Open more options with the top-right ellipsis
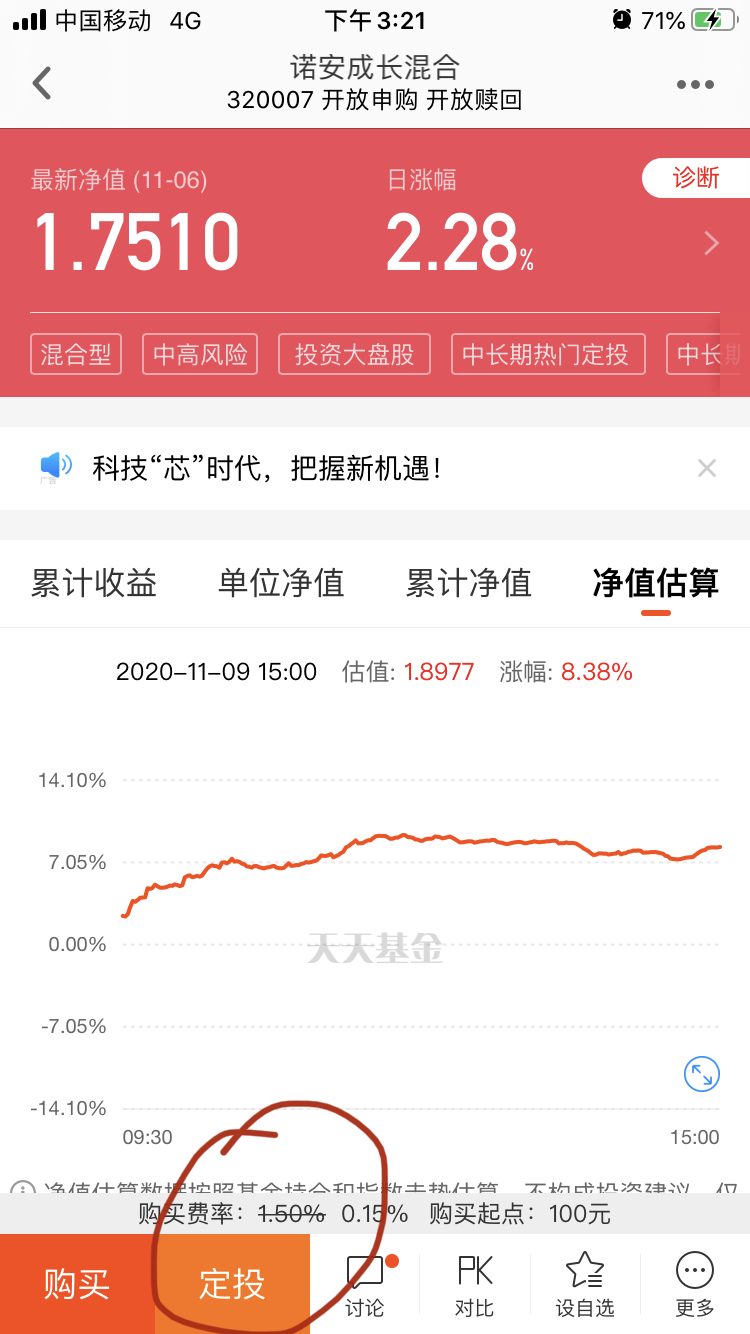Image resolution: width=750 pixels, height=1334 pixels. (x=695, y=84)
